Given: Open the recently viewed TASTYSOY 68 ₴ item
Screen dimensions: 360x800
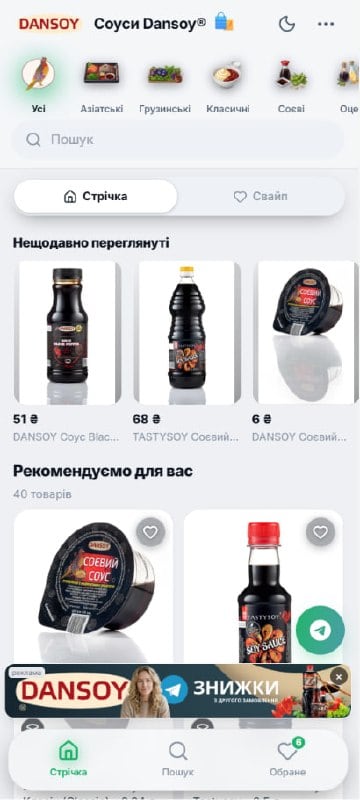Looking at the screenshot, I should point(187,351).
